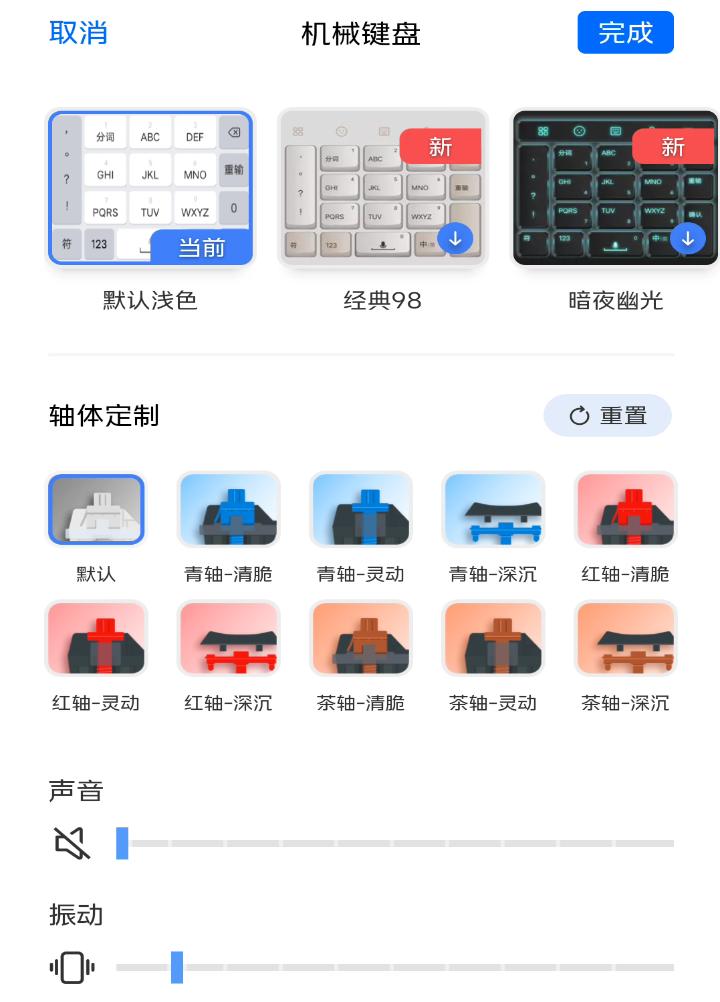Adjust the 振动 vibration intensity slider

click(x=176, y=967)
